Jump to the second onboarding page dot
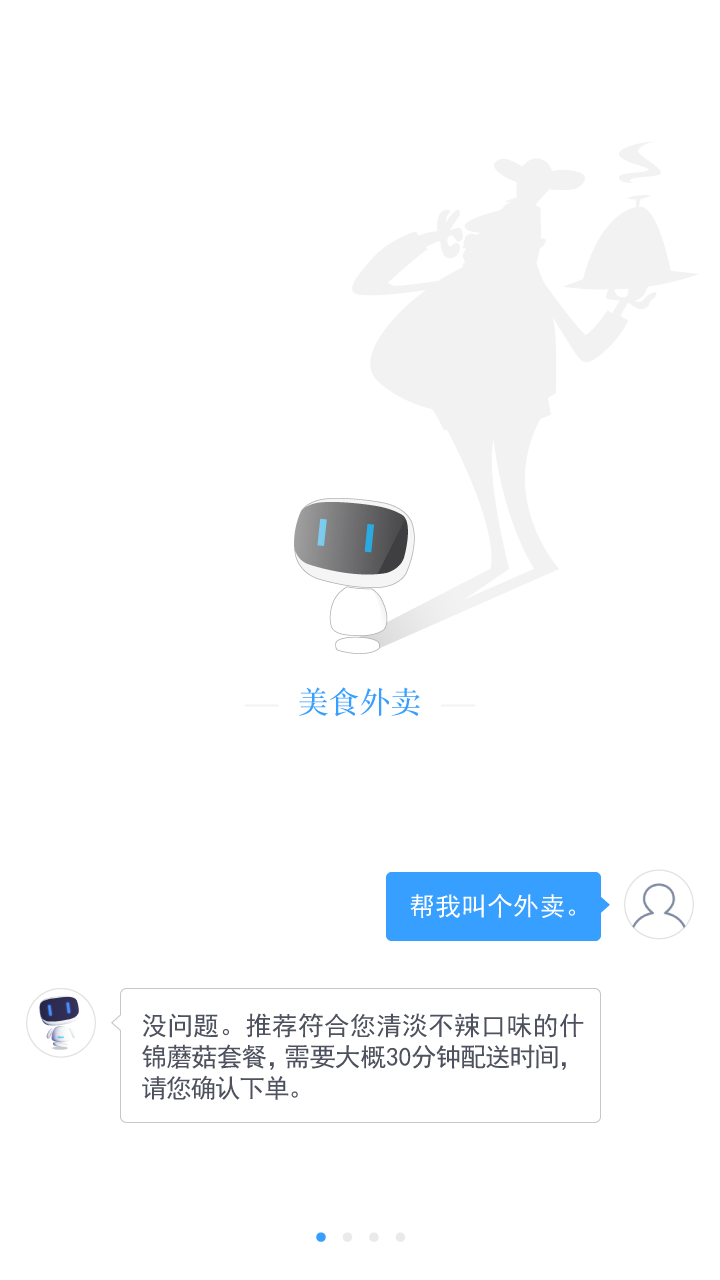Screen dimensions: 720x1280 347,1237
